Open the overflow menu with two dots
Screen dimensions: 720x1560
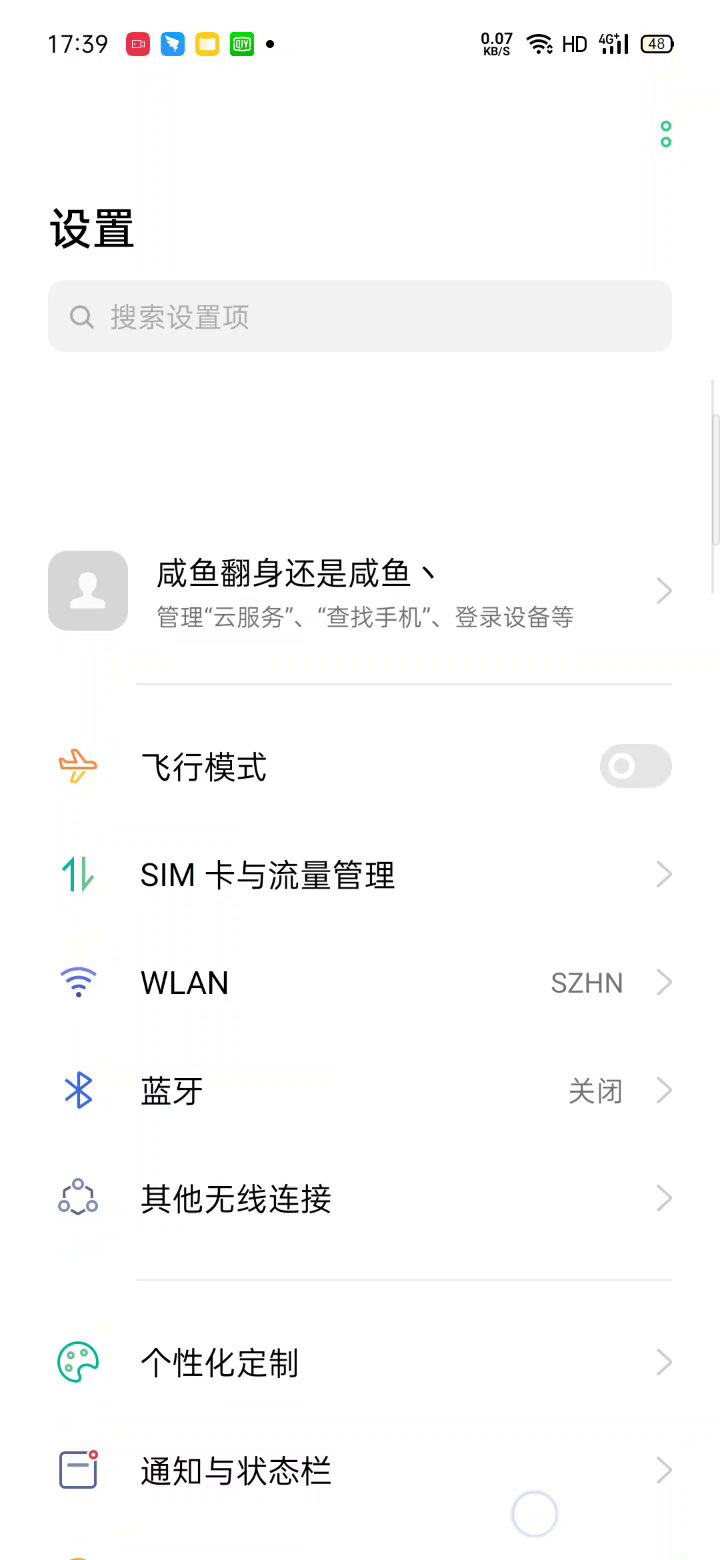click(x=666, y=134)
